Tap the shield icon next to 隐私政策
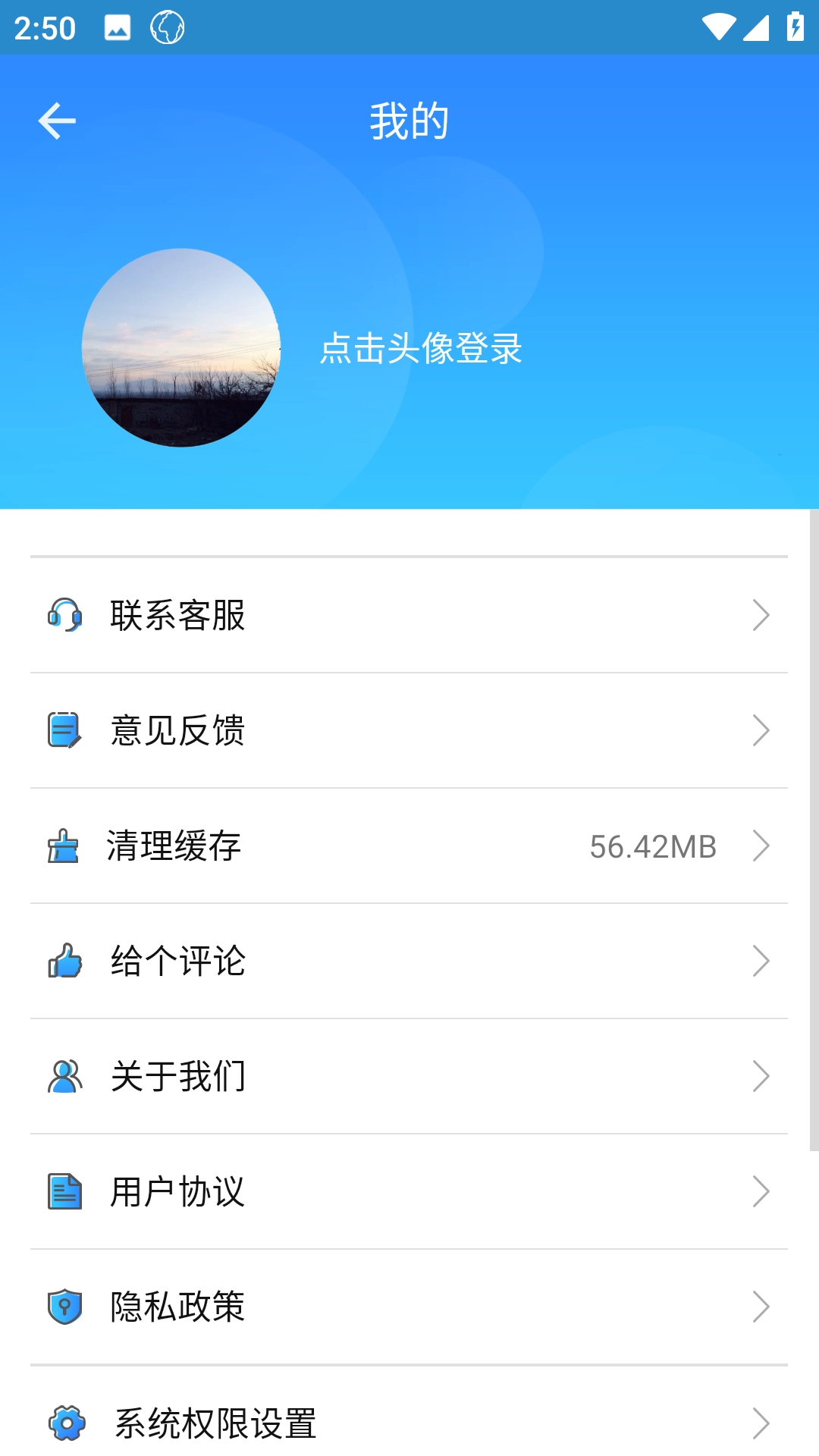This screenshot has height=1456, width=819. coord(64,1305)
